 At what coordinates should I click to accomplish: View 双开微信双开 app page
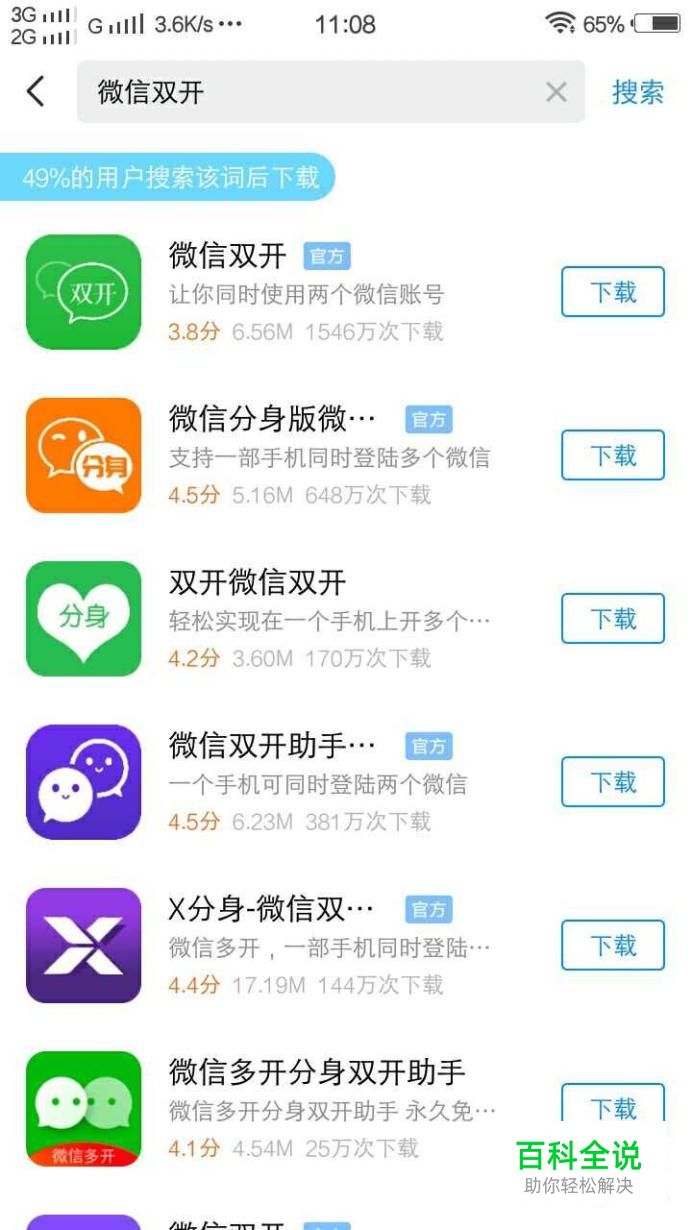257,582
